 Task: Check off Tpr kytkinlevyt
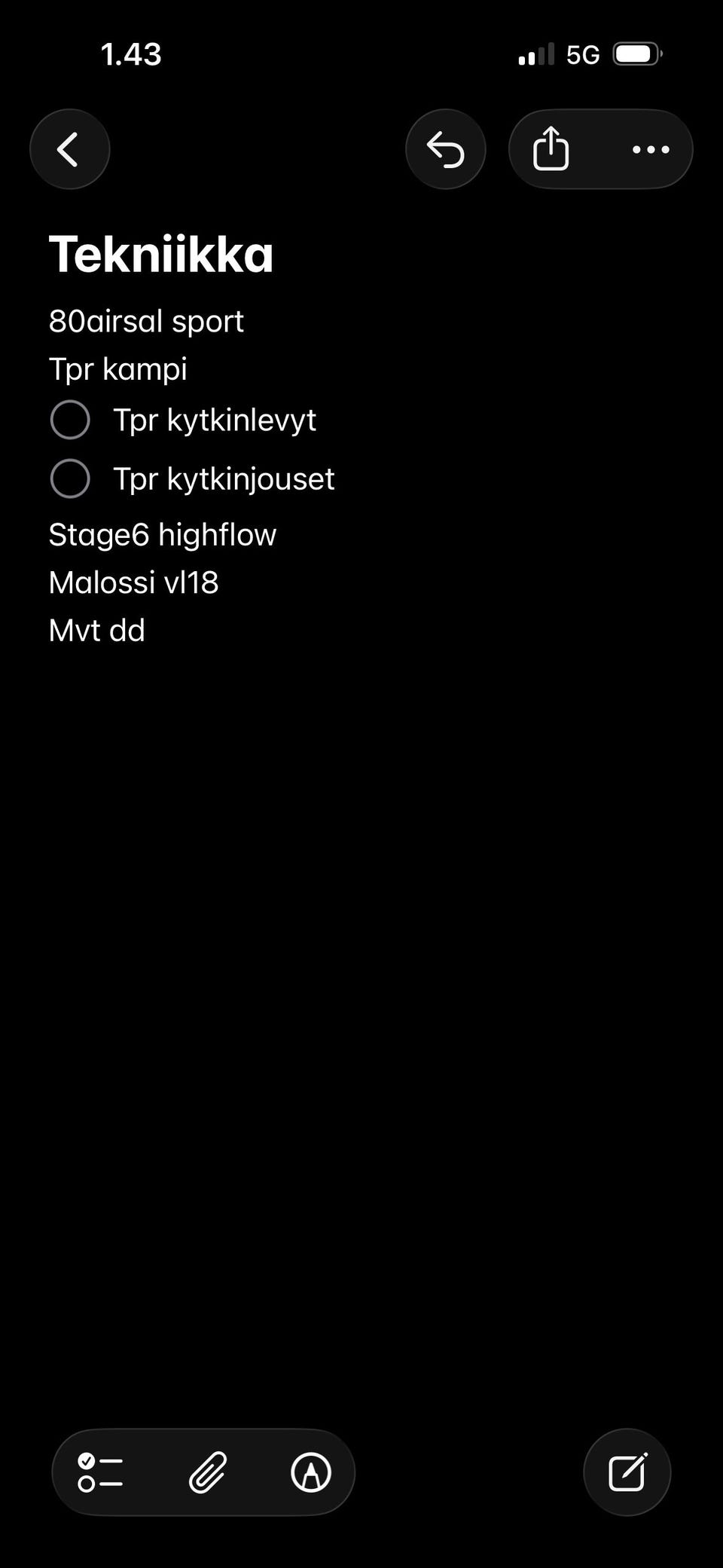pyautogui.click(x=70, y=420)
